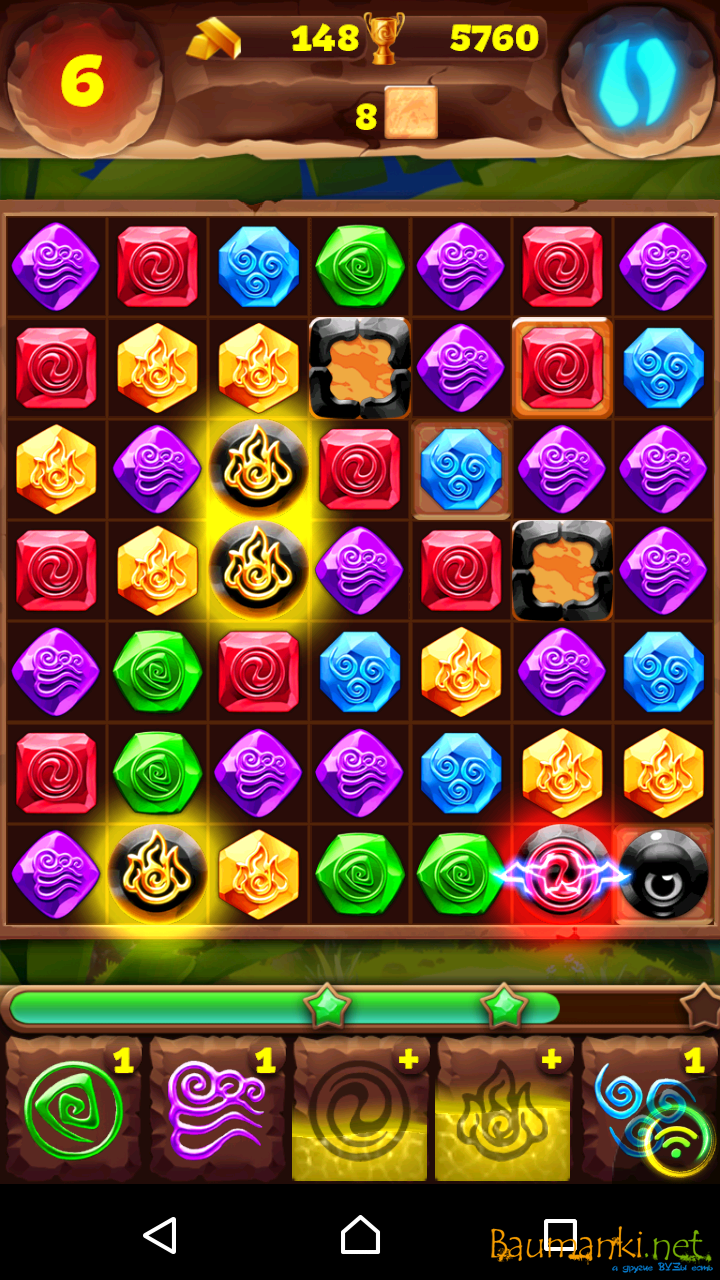
Task: Tap the glowing blue orb at top right
Action: pos(637,76)
